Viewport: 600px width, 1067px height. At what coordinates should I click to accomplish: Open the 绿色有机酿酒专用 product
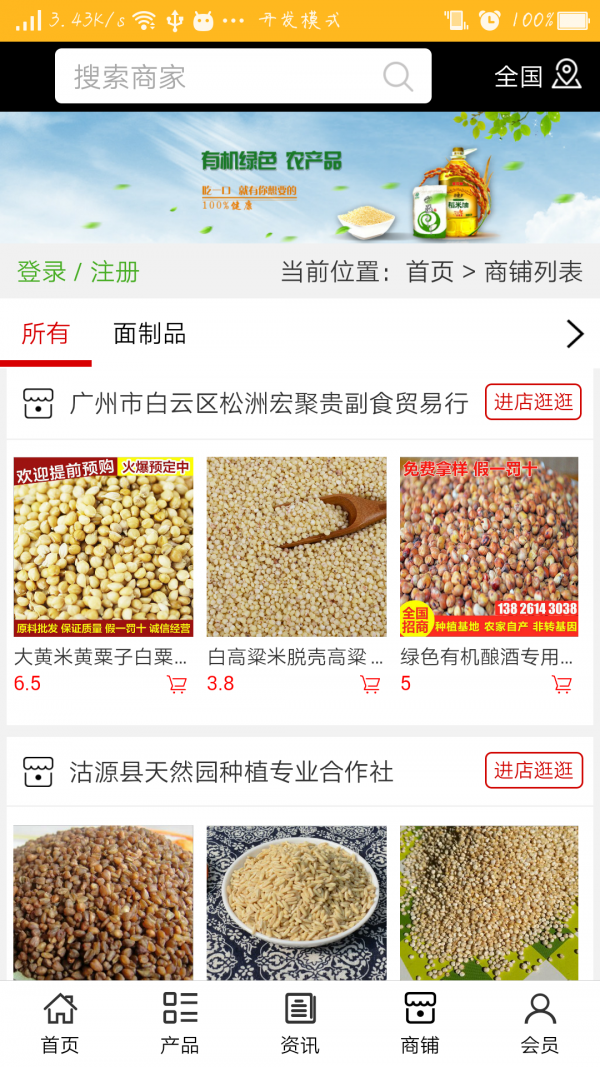489,547
